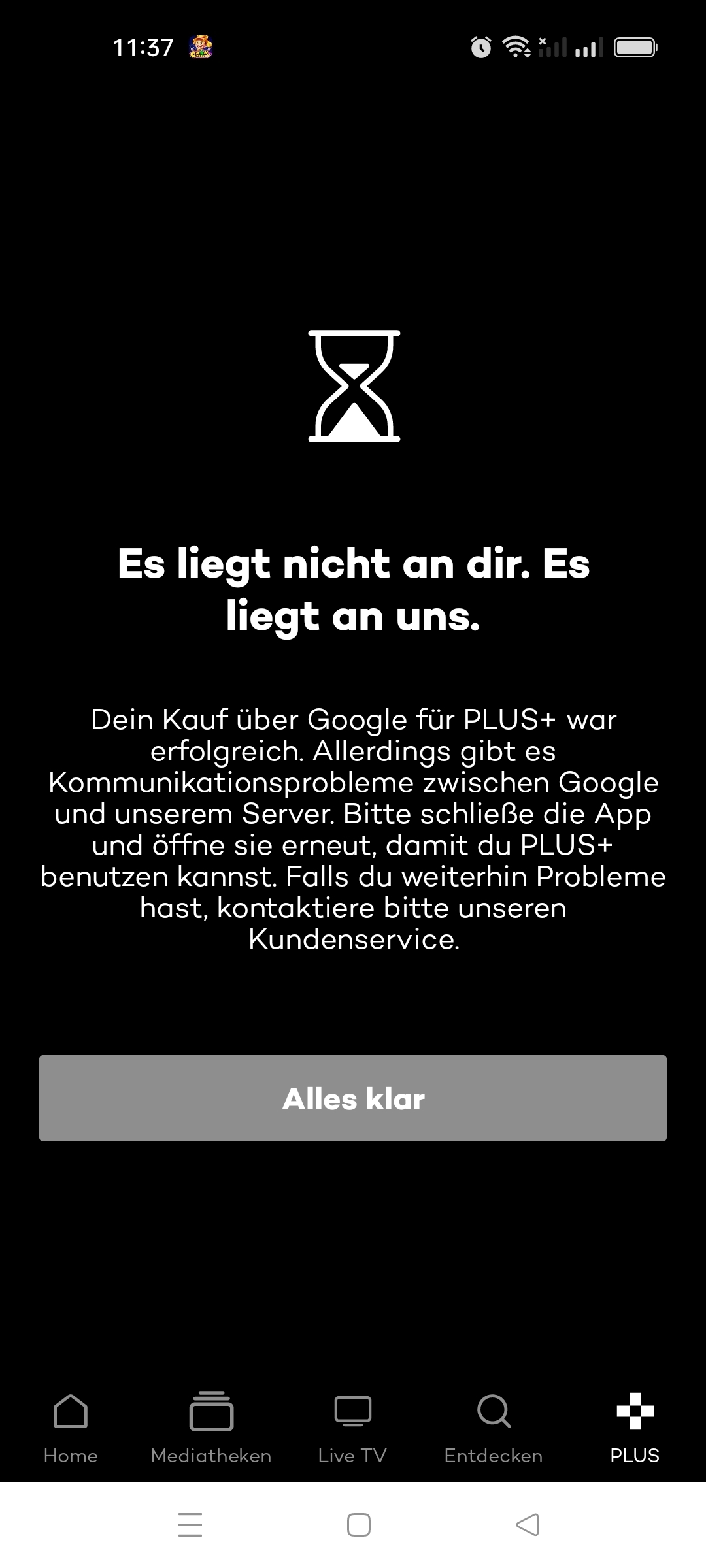
Task: Tap the PLUS tab
Action: (x=635, y=1428)
